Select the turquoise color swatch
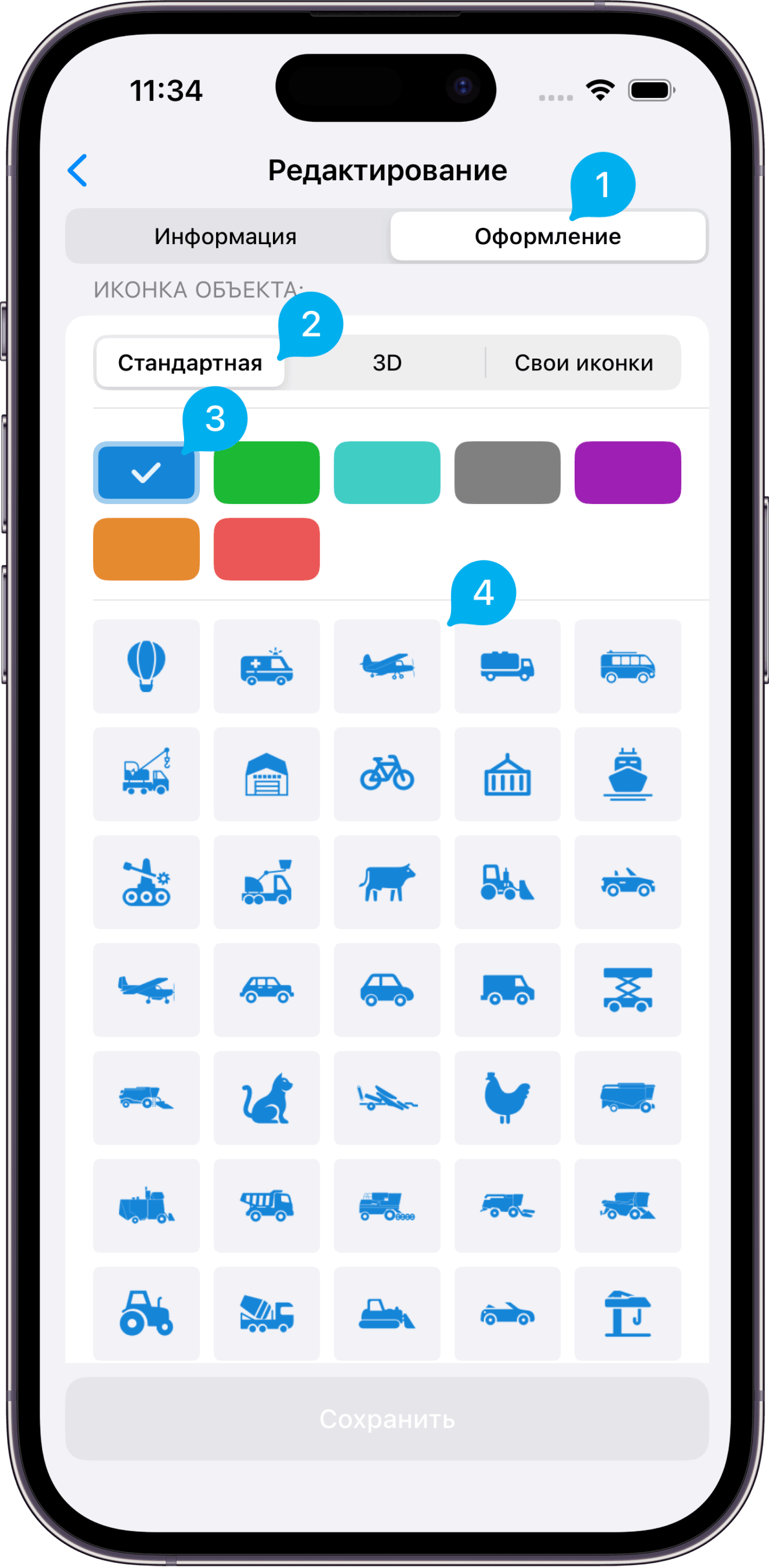 click(387, 472)
